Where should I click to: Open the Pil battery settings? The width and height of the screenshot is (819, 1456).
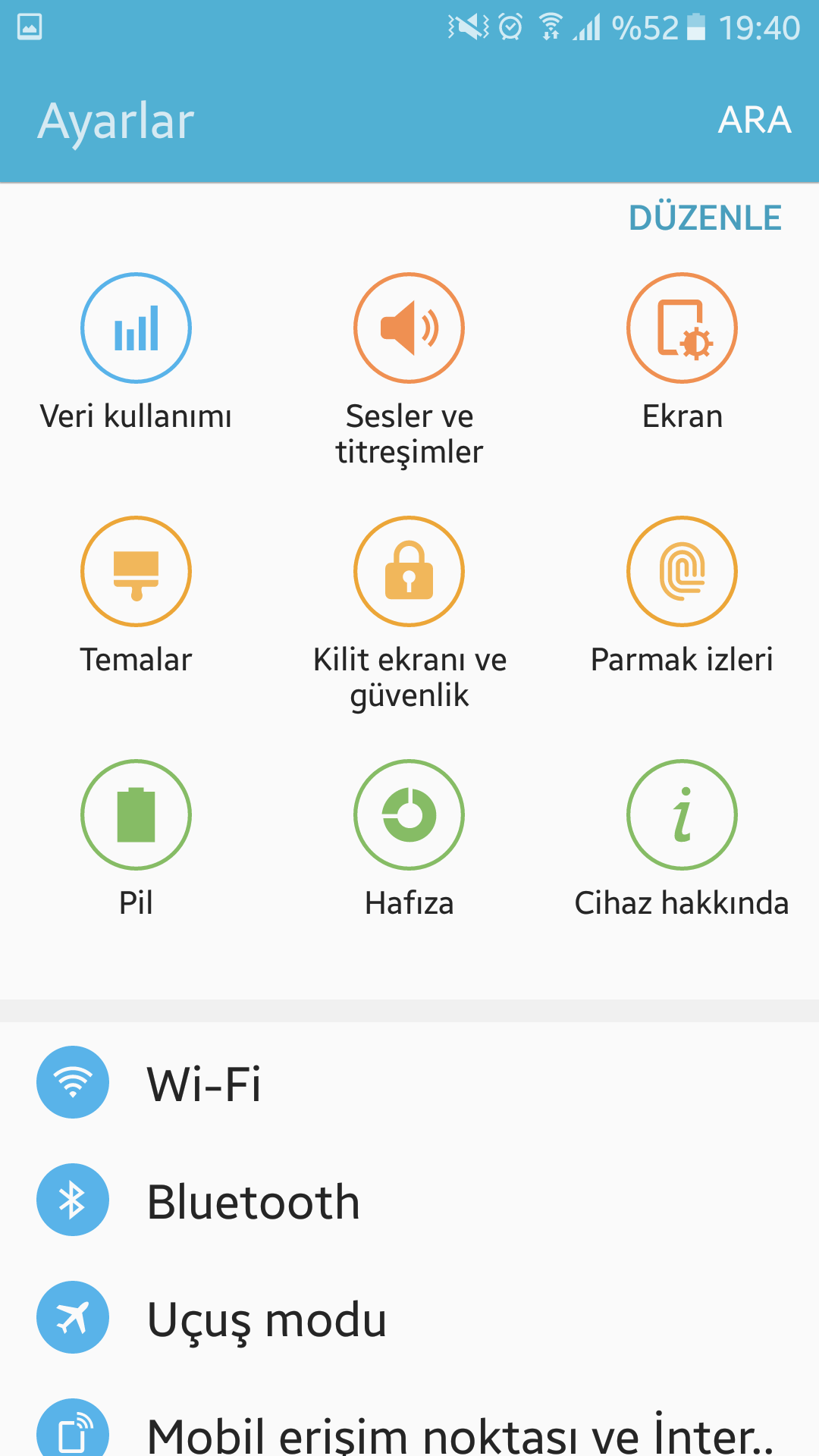click(x=136, y=814)
